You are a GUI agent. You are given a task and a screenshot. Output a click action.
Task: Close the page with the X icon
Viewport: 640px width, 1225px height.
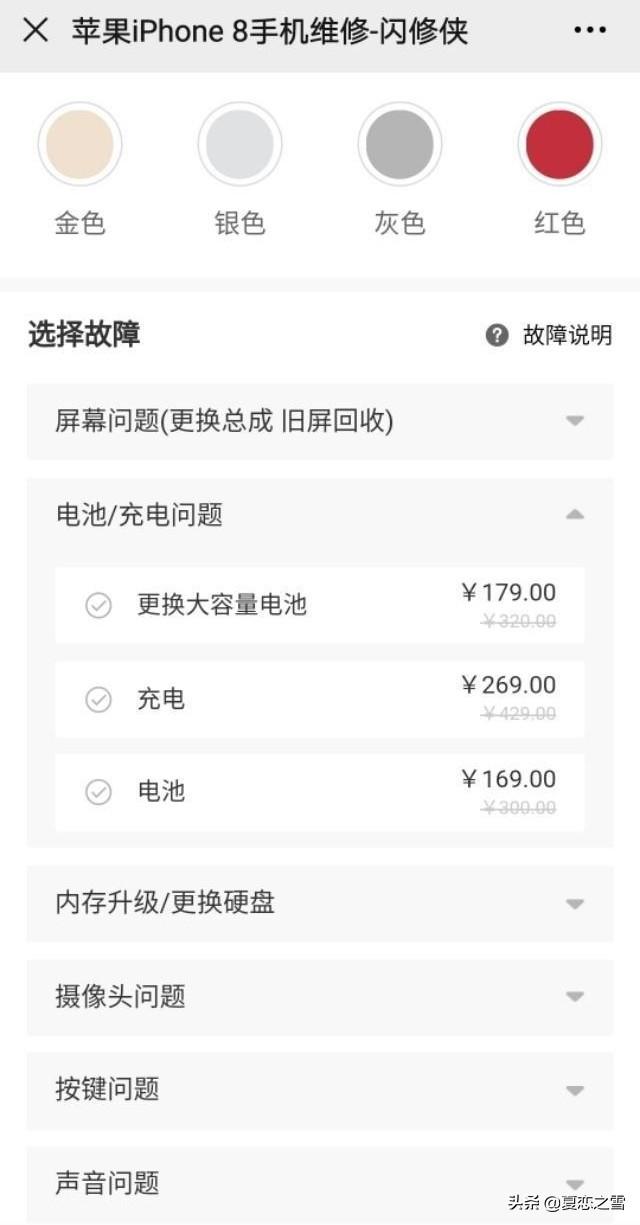(x=35, y=31)
